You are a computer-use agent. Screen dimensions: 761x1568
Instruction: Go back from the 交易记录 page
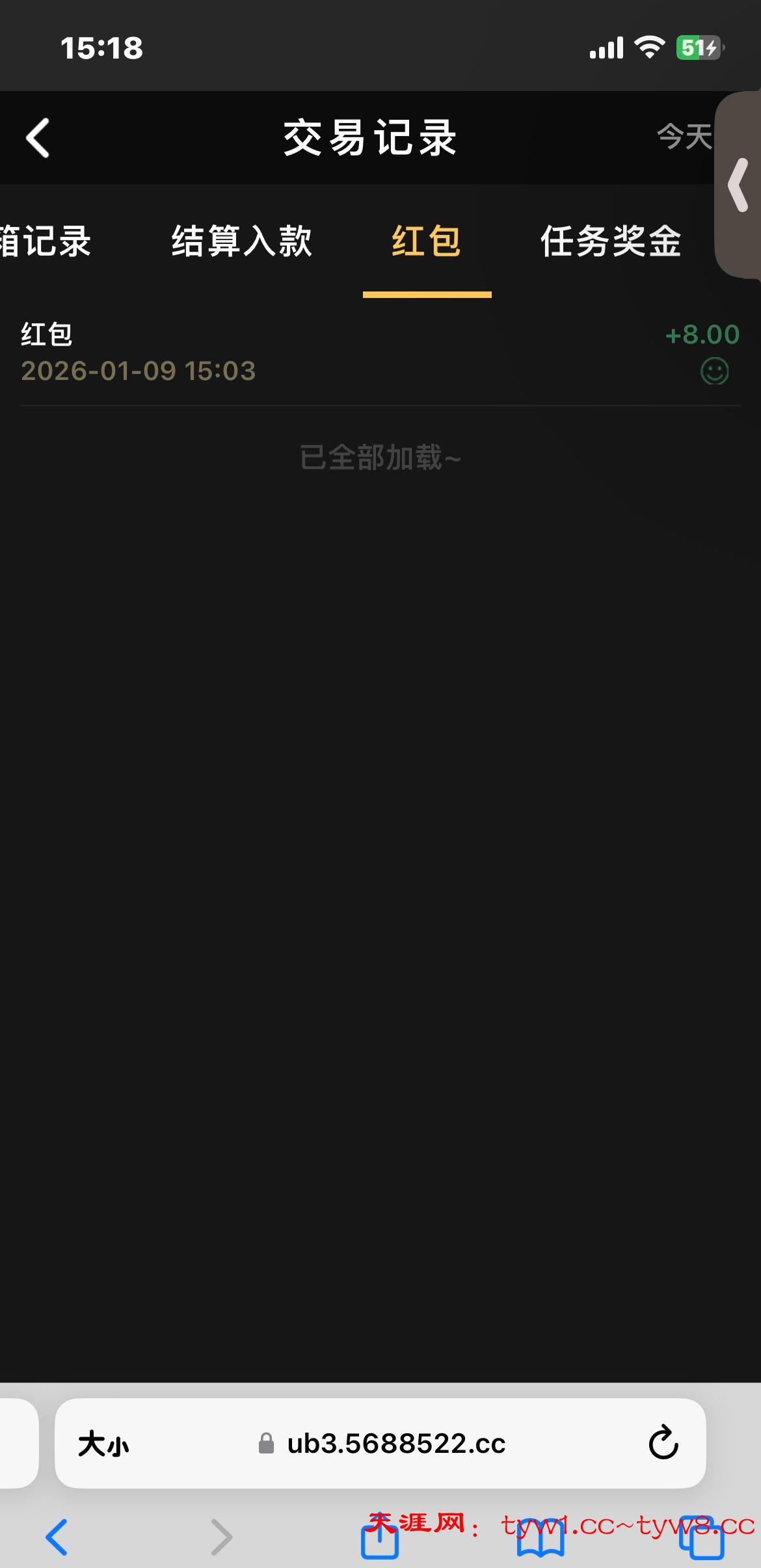38,138
